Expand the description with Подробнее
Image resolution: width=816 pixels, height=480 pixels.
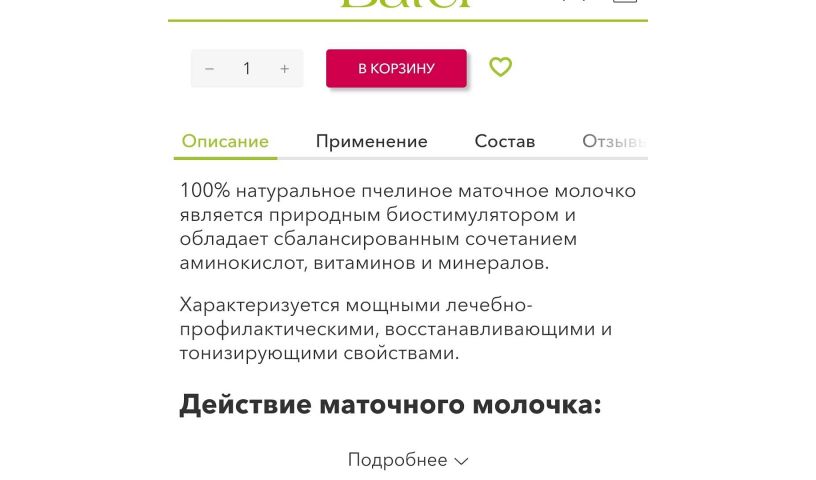click(x=407, y=460)
